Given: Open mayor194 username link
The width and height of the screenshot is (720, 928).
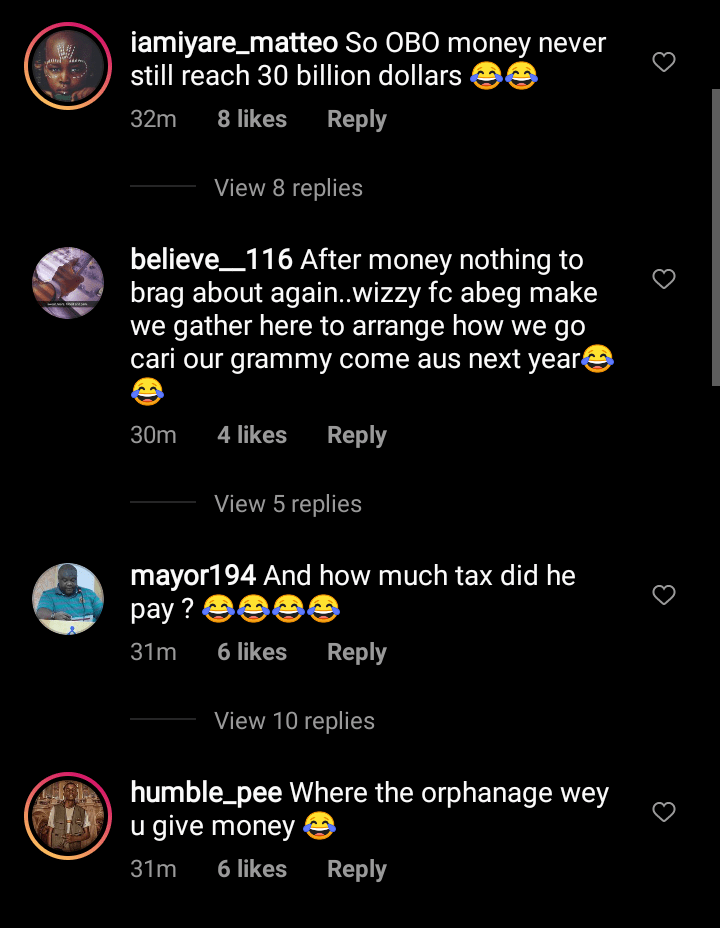Looking at the screenshot, I should [194, 576].
